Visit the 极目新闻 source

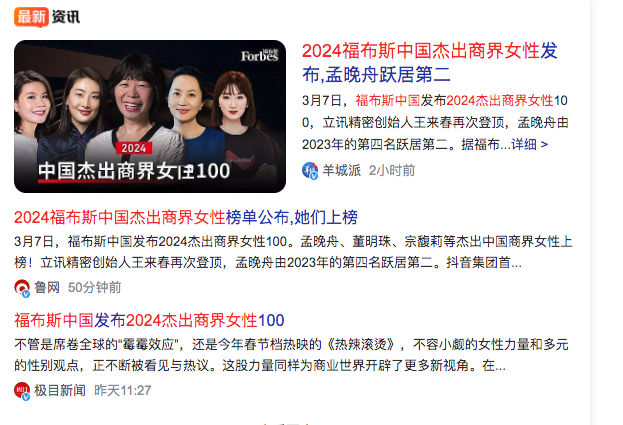coord(60,389)
